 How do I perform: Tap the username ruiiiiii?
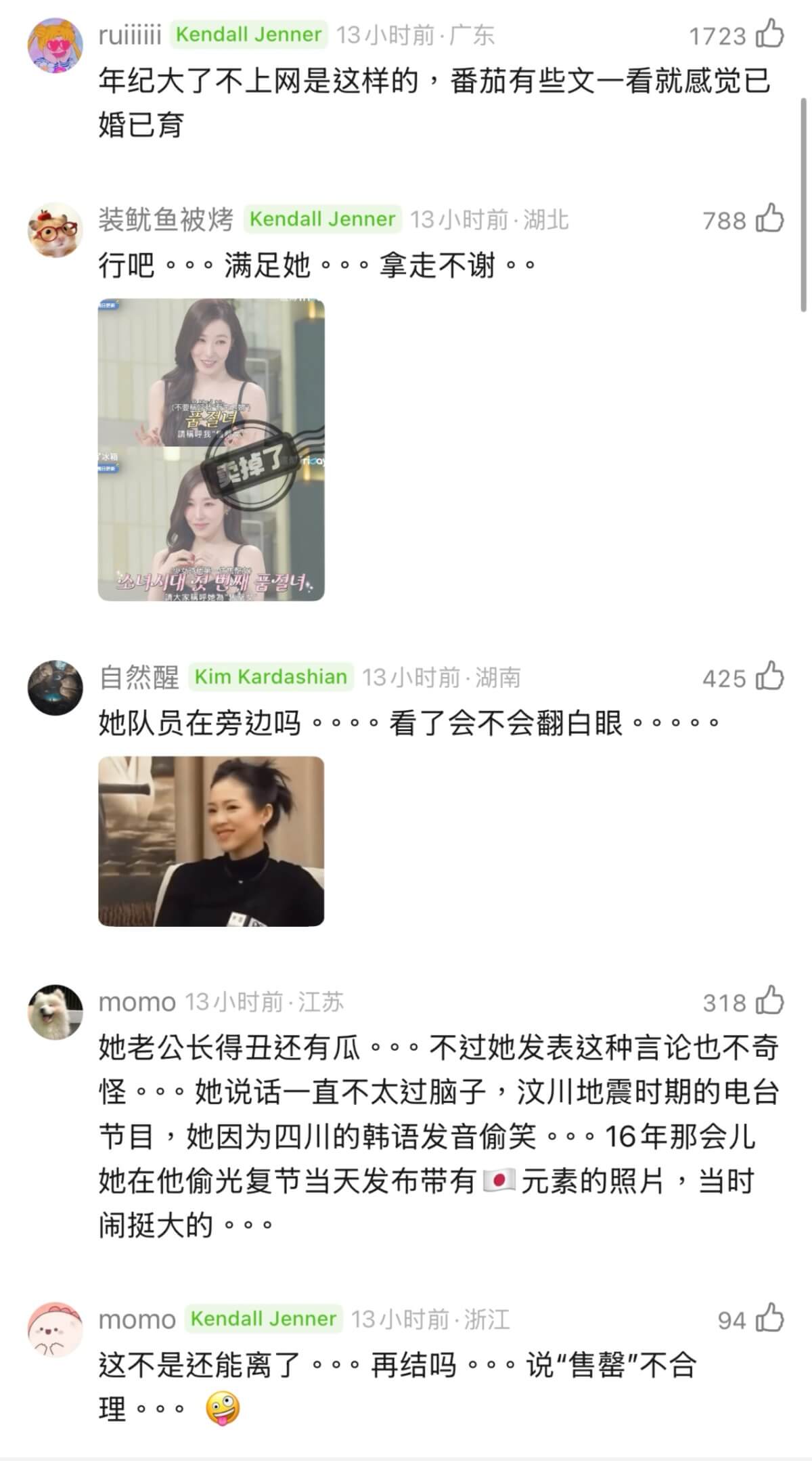[x=130, y=35]
